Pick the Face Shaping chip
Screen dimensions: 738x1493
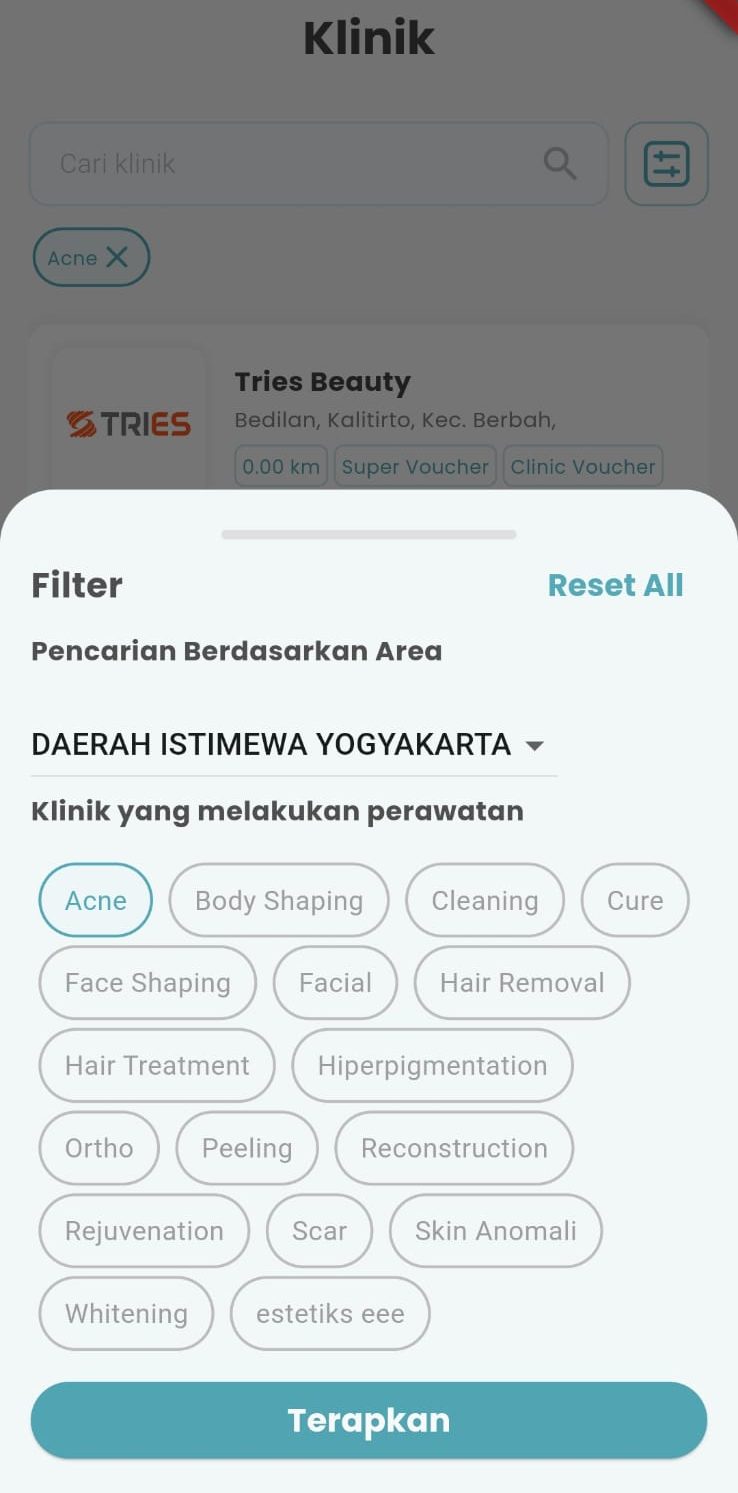[148, 983]
